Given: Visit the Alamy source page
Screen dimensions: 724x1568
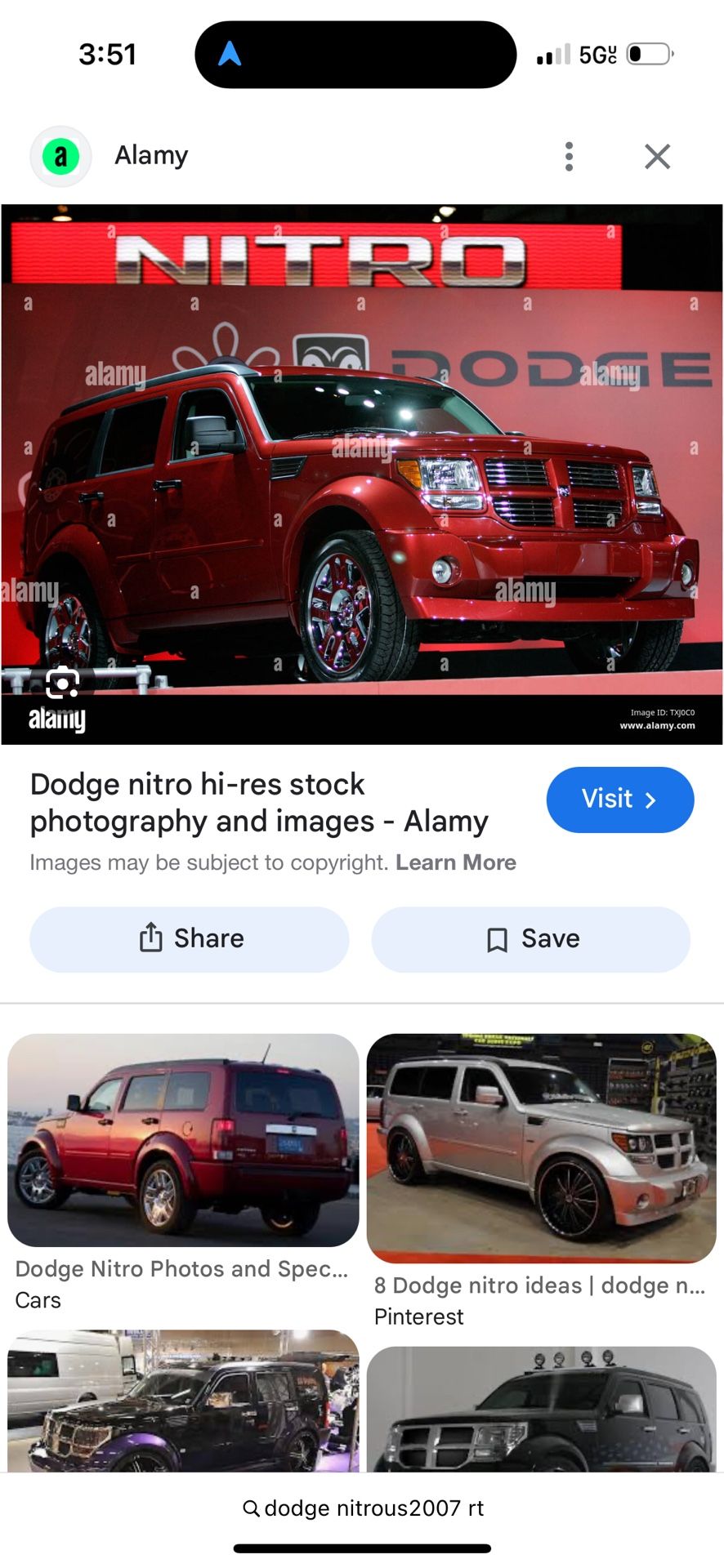Looking at the screenshot, I should [x=619, y=799].
